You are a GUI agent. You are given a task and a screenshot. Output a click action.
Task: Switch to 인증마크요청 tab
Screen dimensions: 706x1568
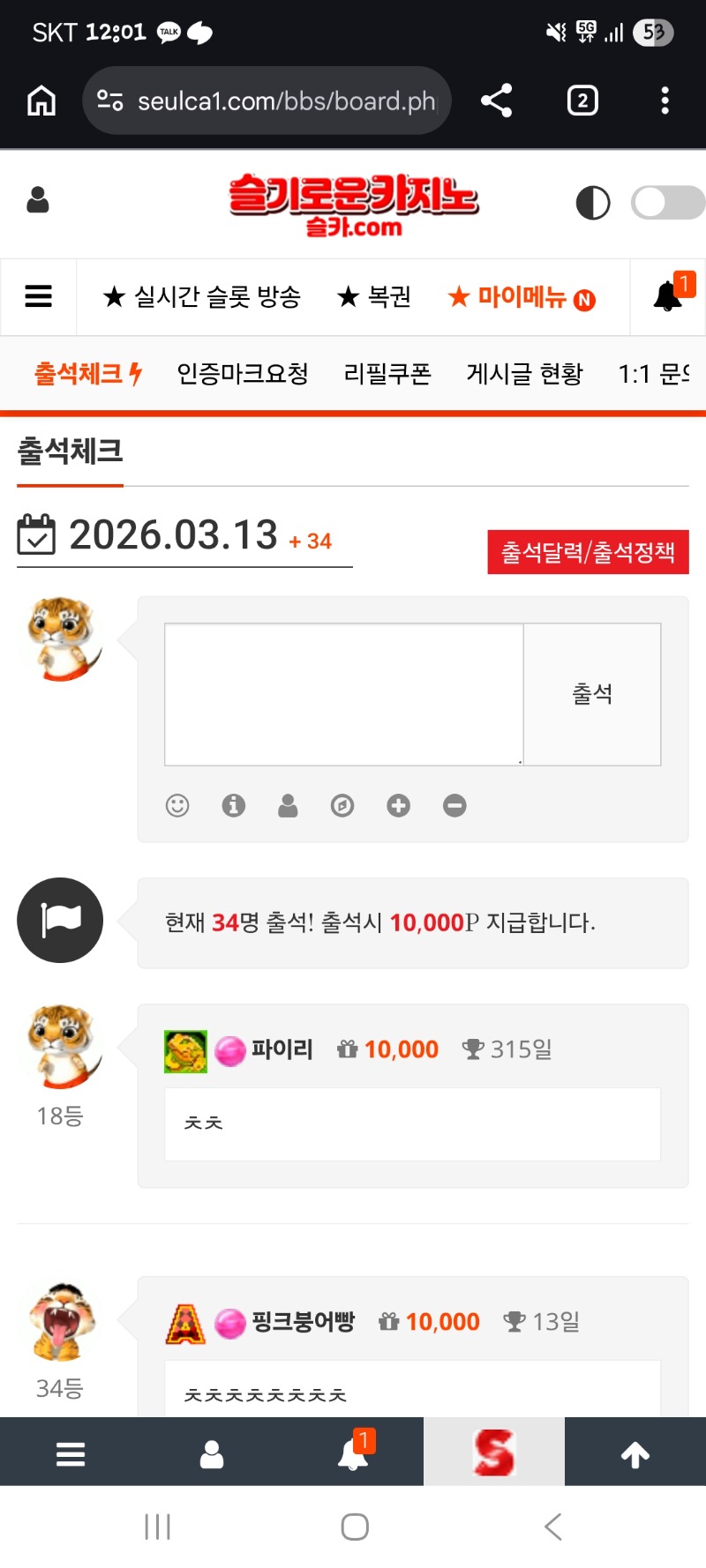243,374
